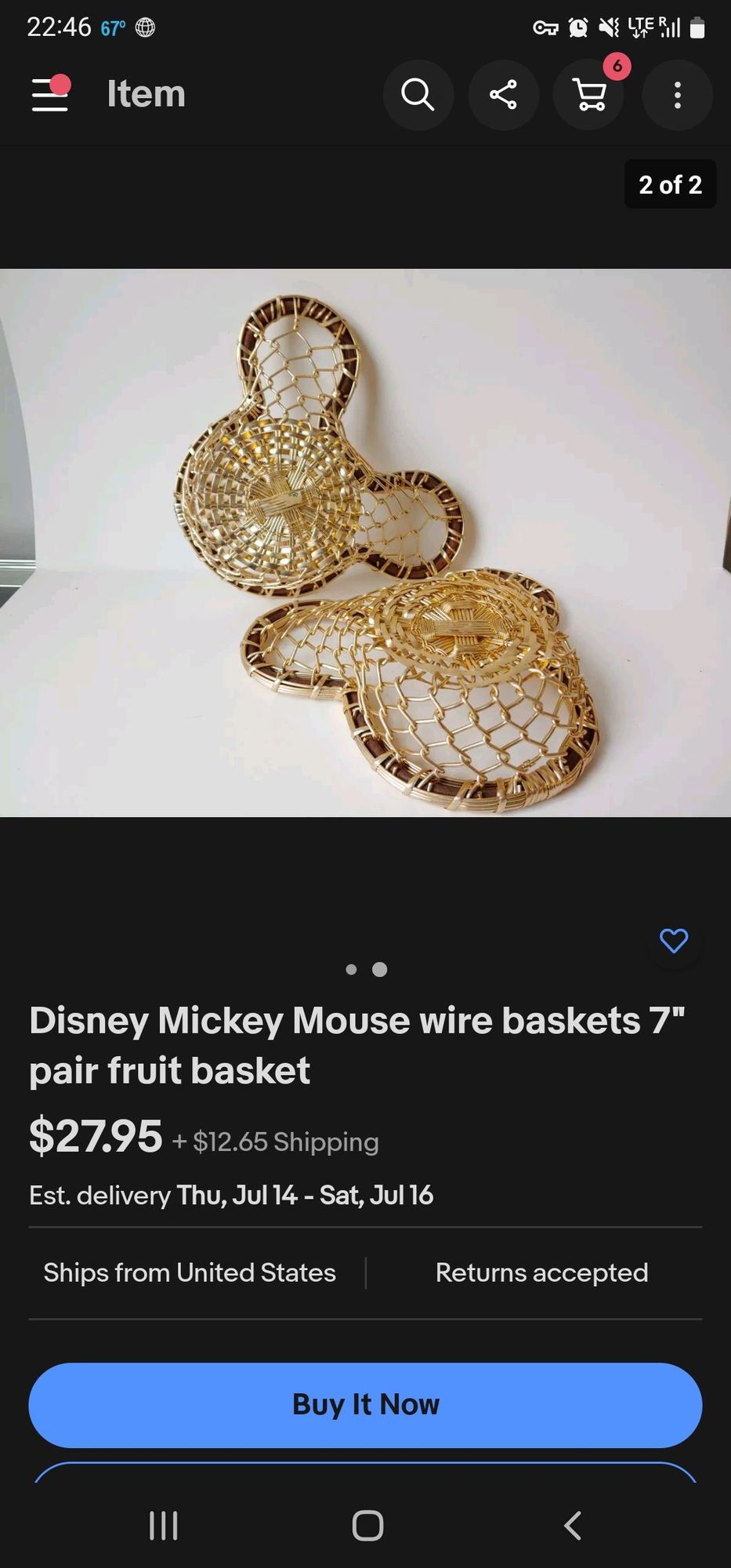Add this item to watchlist heart
The height and width of the screenshot is (1568, 731).
coord(674,940)
